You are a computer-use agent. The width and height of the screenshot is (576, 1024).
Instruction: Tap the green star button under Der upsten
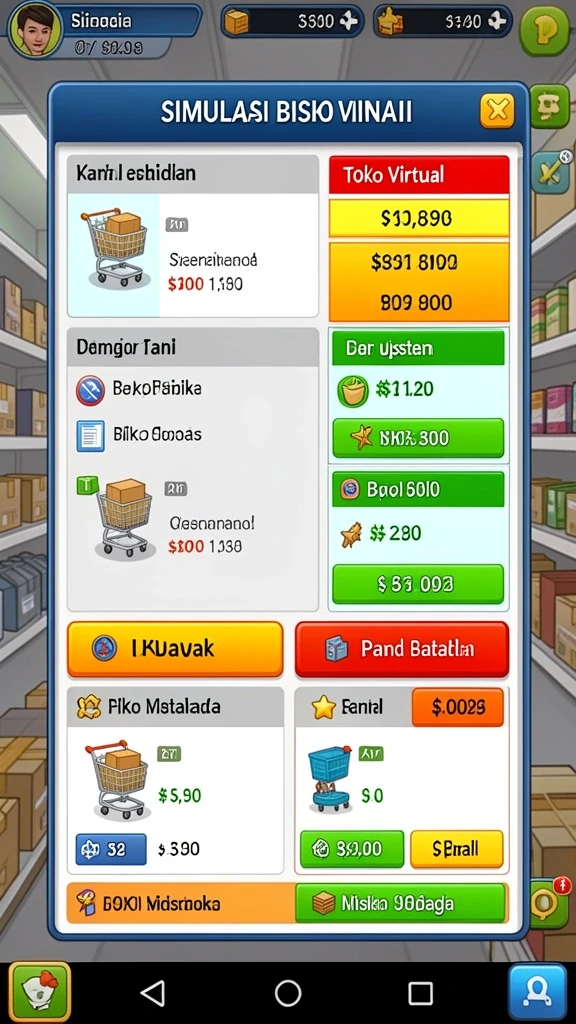coord(418,438)
